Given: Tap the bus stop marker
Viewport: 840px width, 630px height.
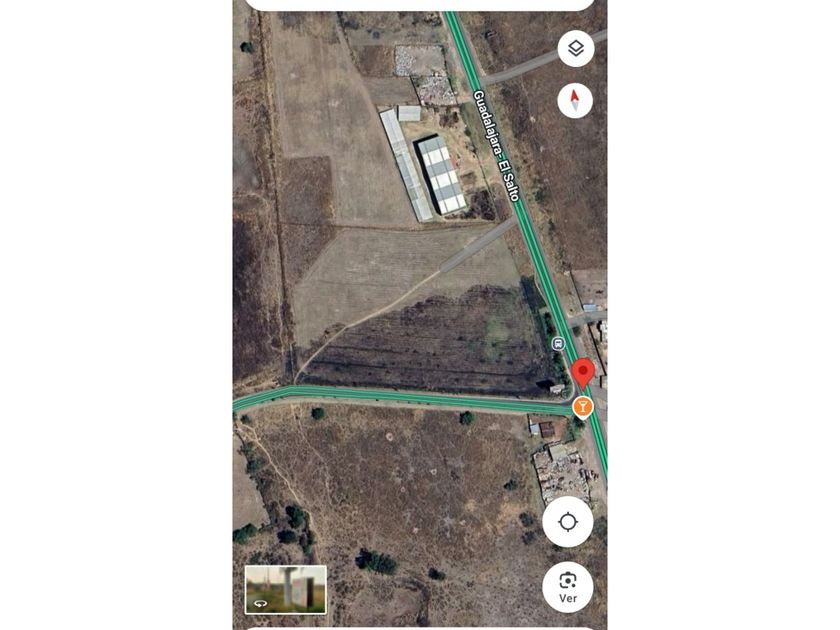Looking at the screenshot, I should click(559, 343).
